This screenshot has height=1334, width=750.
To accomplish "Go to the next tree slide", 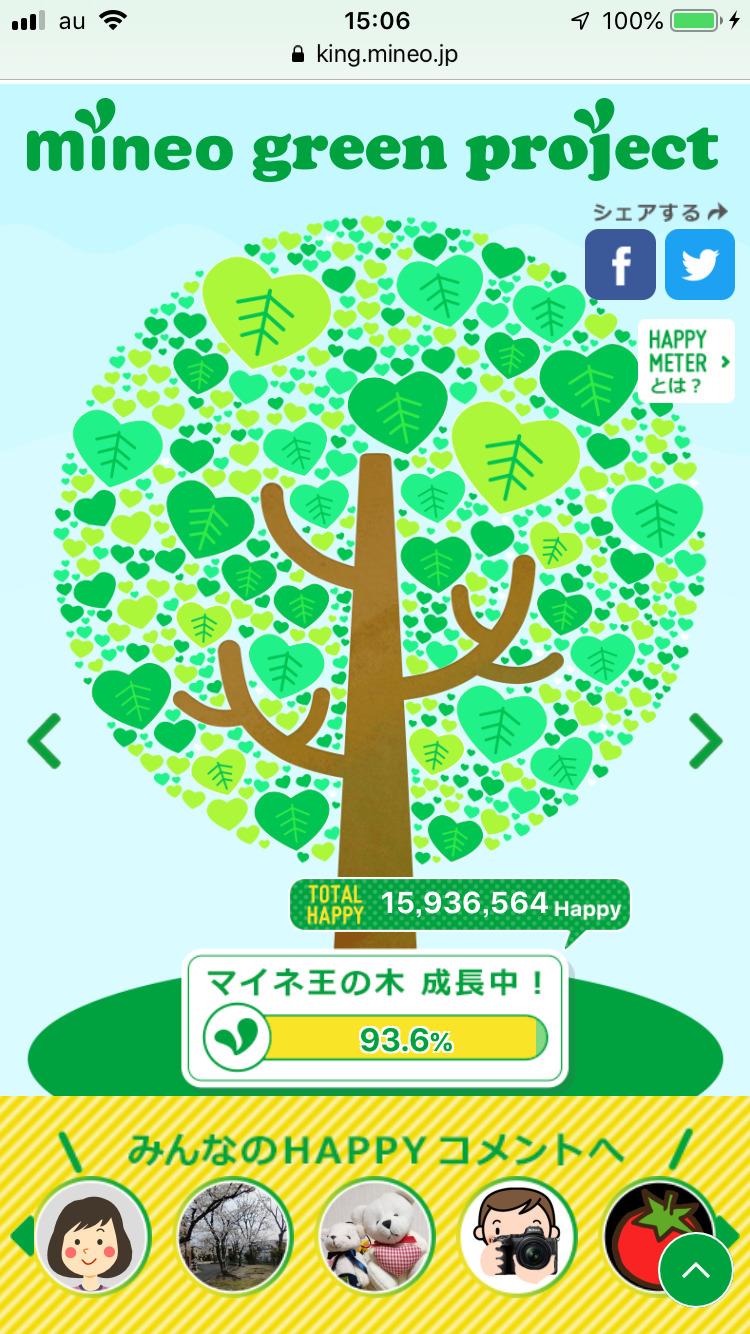I will click(x=706, y=741).
